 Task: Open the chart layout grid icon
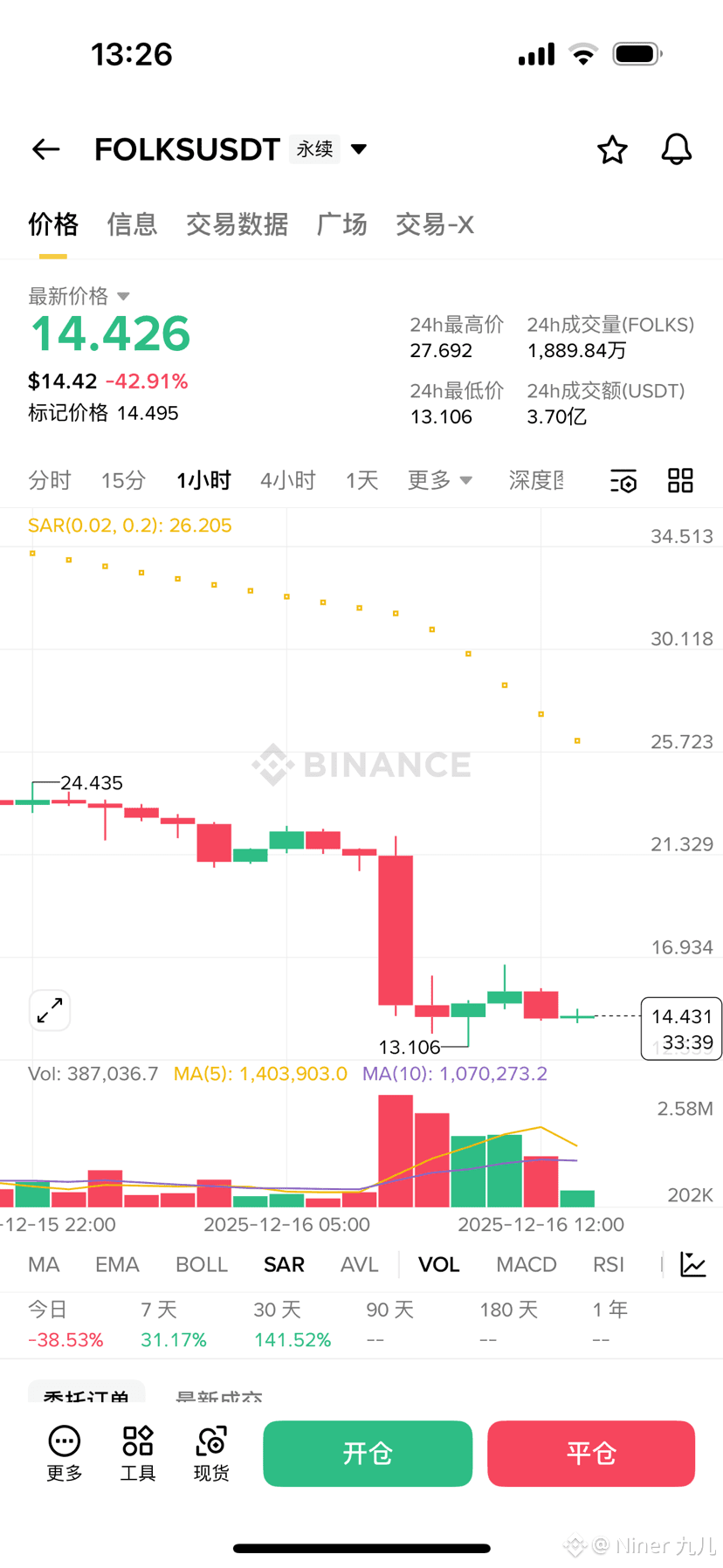tap(680, 480)
